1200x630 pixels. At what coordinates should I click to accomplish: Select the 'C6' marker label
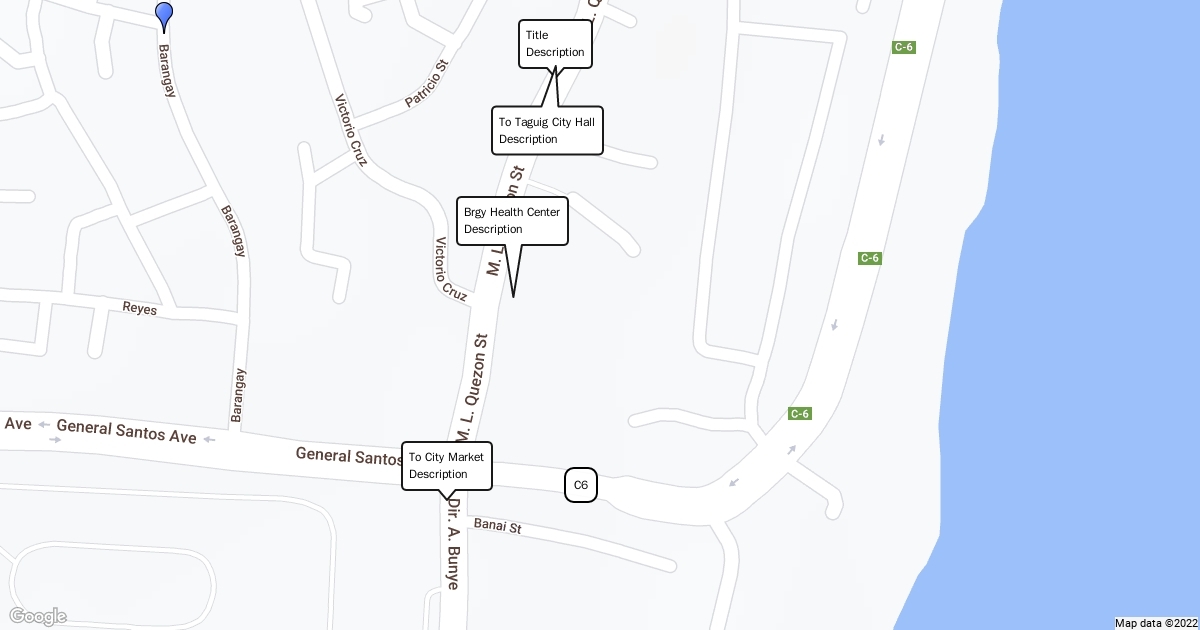click(581, 485)
